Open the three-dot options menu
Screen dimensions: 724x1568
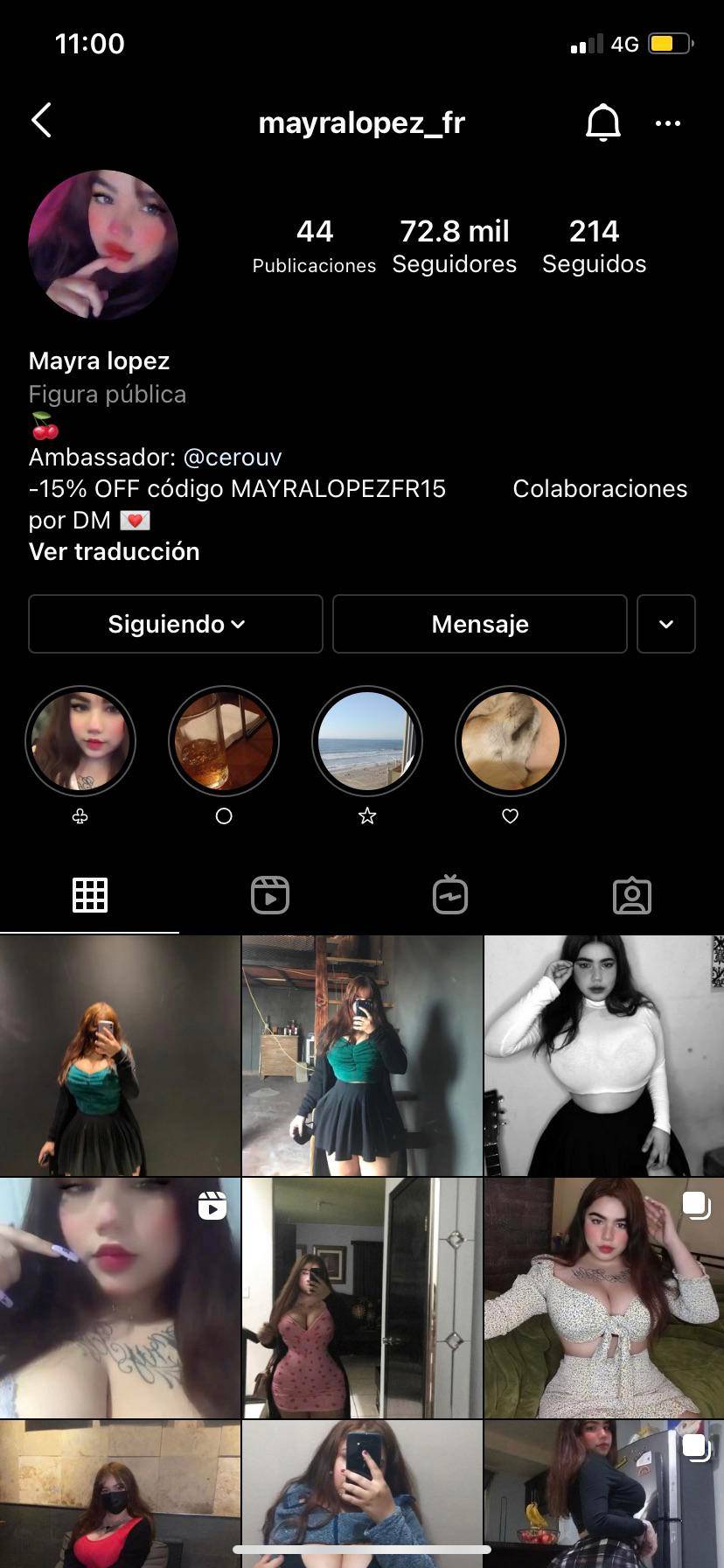click(x=668, y=122)
